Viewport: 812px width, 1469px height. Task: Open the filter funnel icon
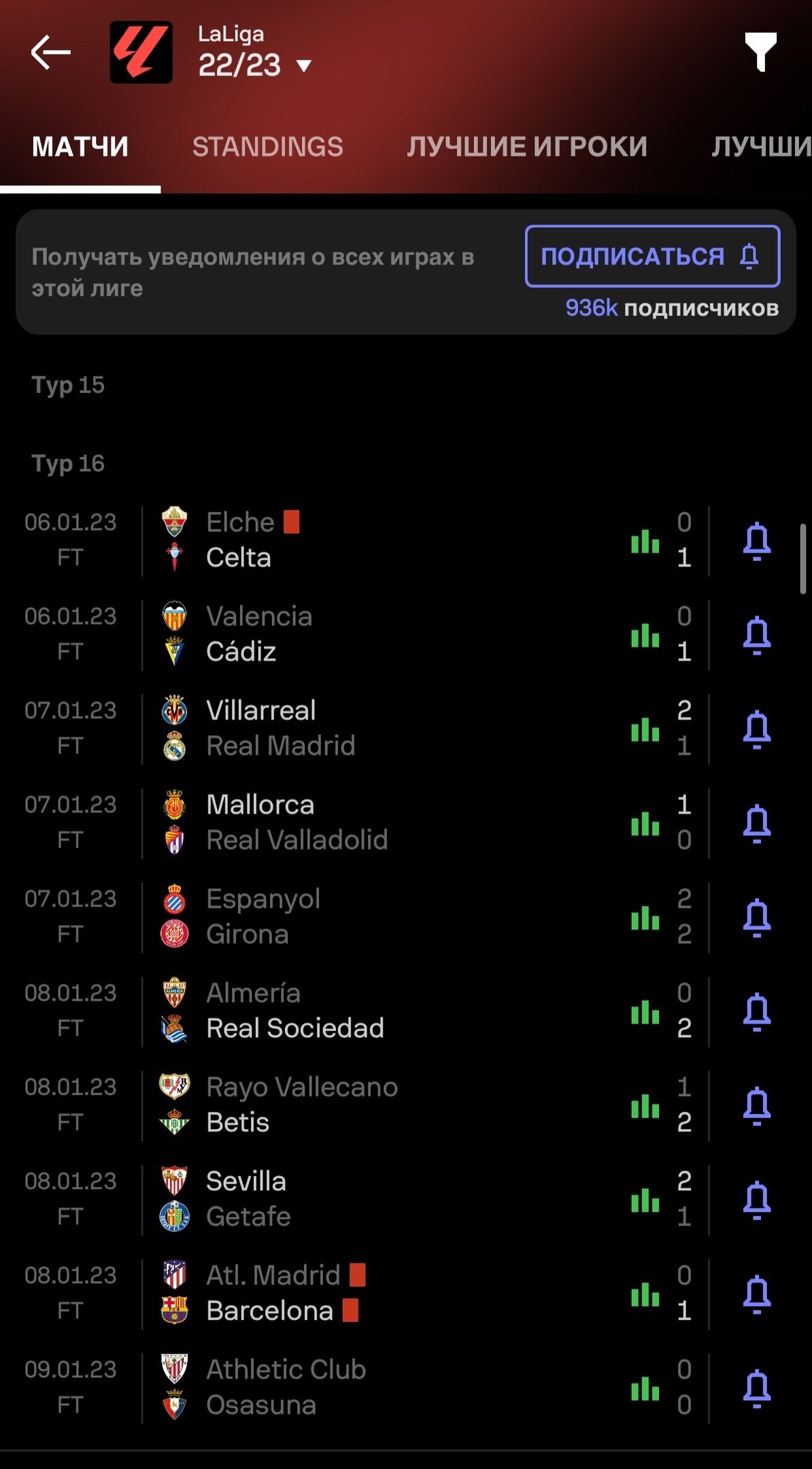pyautogui.click(x=760, y=52)
